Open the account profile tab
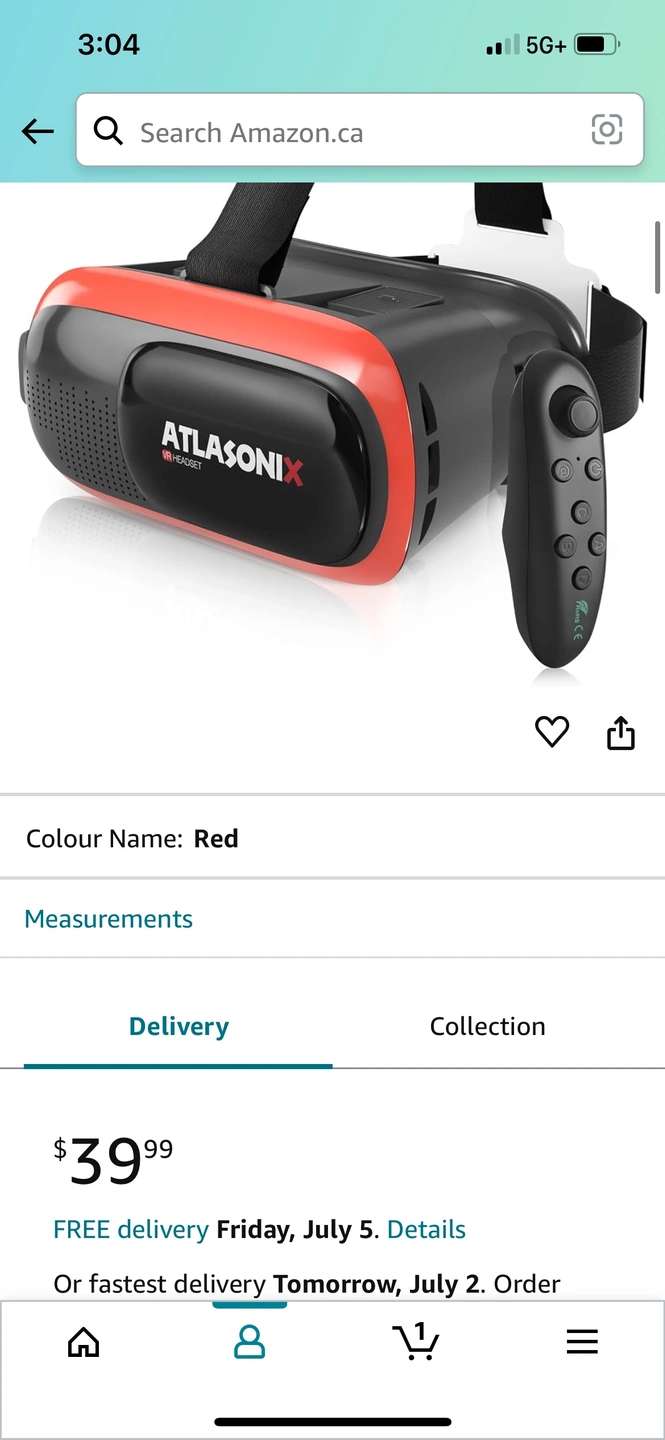 (249, 1342)
